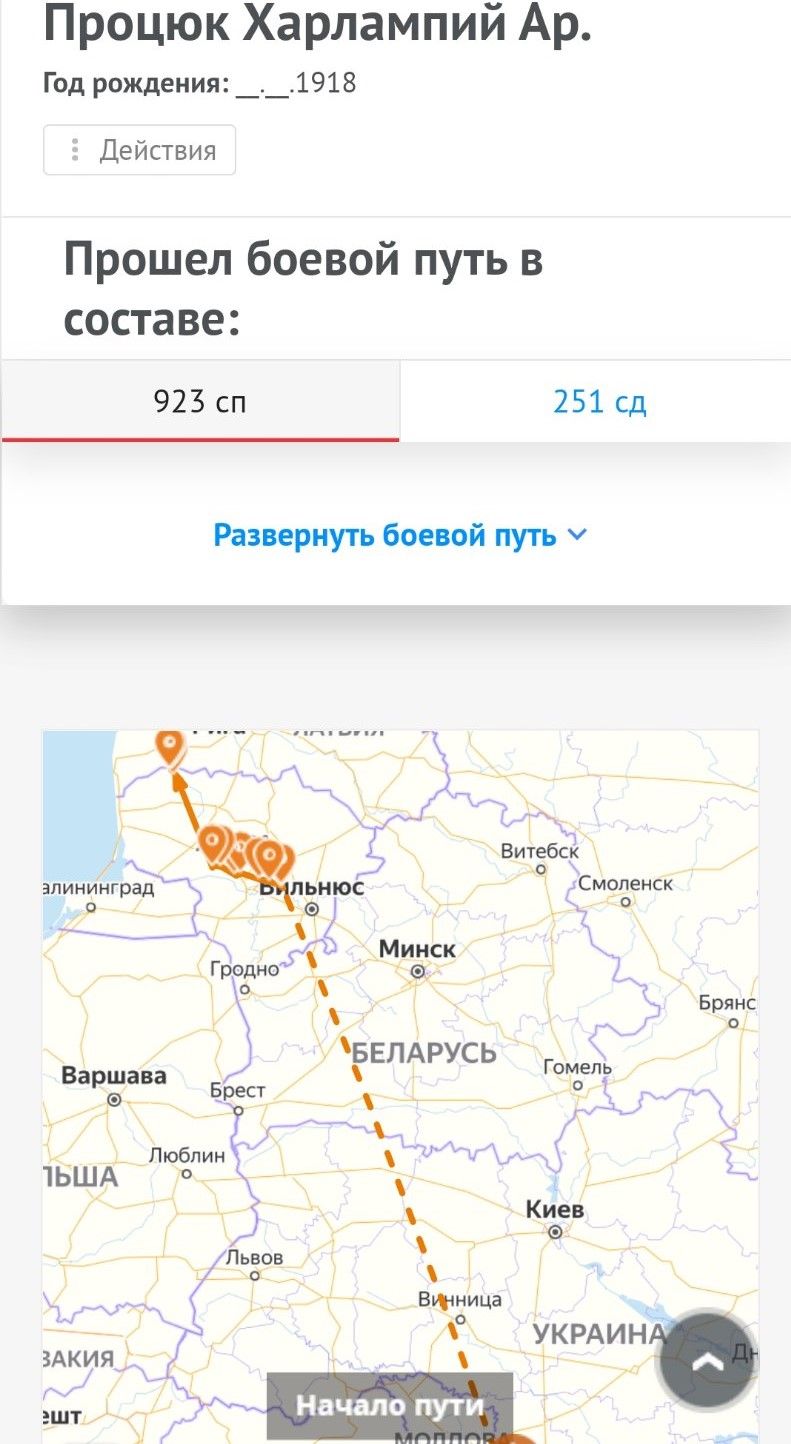The image size is (791, 1444).
Task: Select the 923 сп tab
Action: [200, 402]
